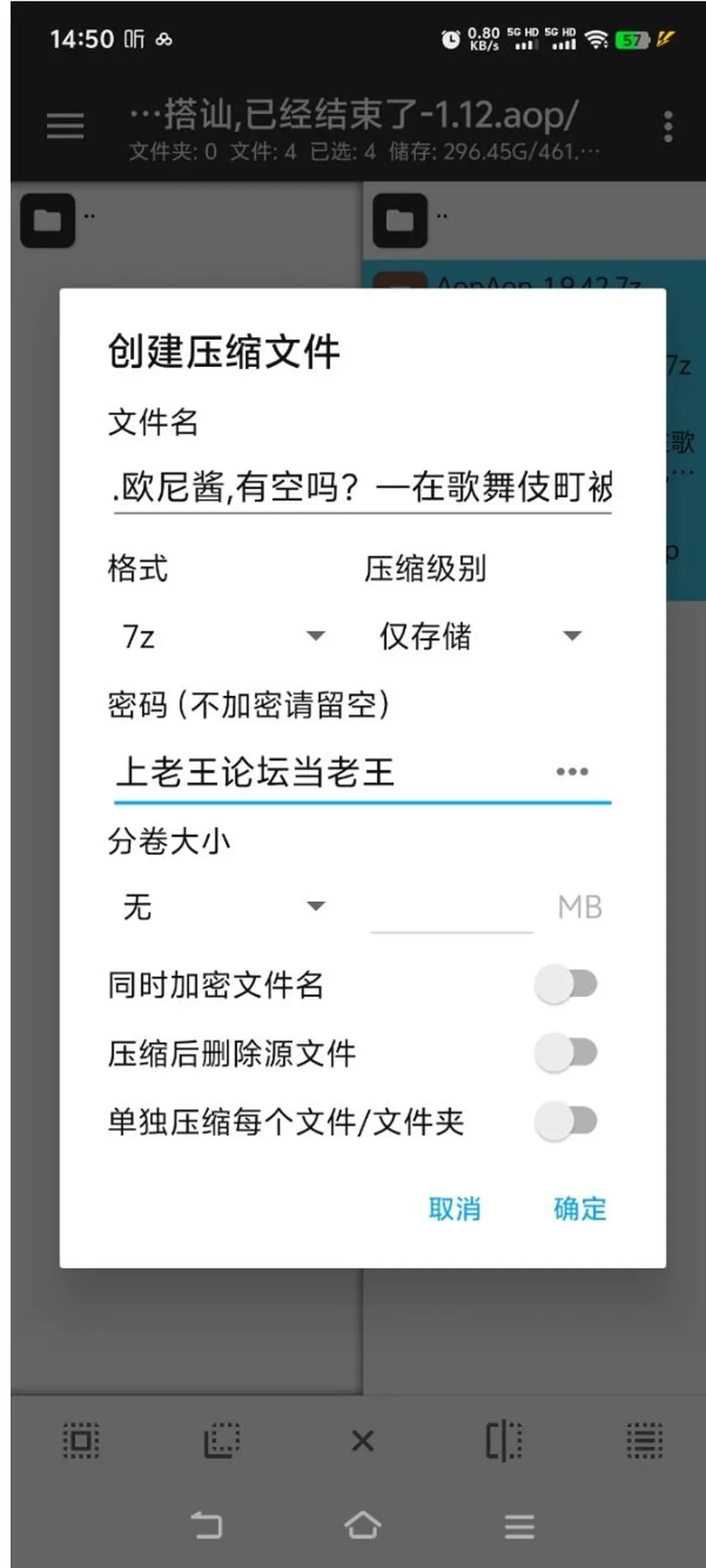Viewport: 706px width, 1568px height.
Task: Tap the three-dots icon in password field
Action: (x=572, y=772)
